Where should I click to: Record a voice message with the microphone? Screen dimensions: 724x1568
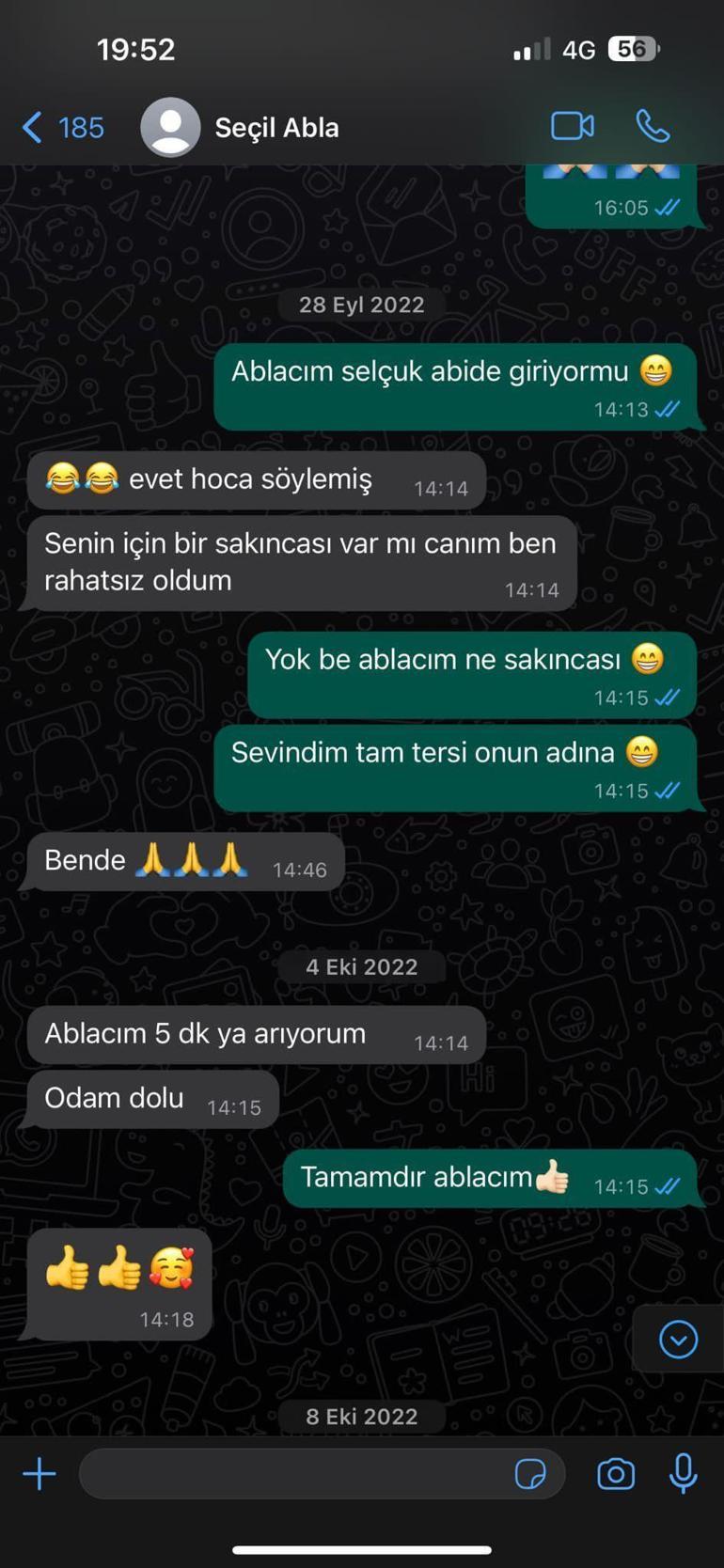(683, 1474)
